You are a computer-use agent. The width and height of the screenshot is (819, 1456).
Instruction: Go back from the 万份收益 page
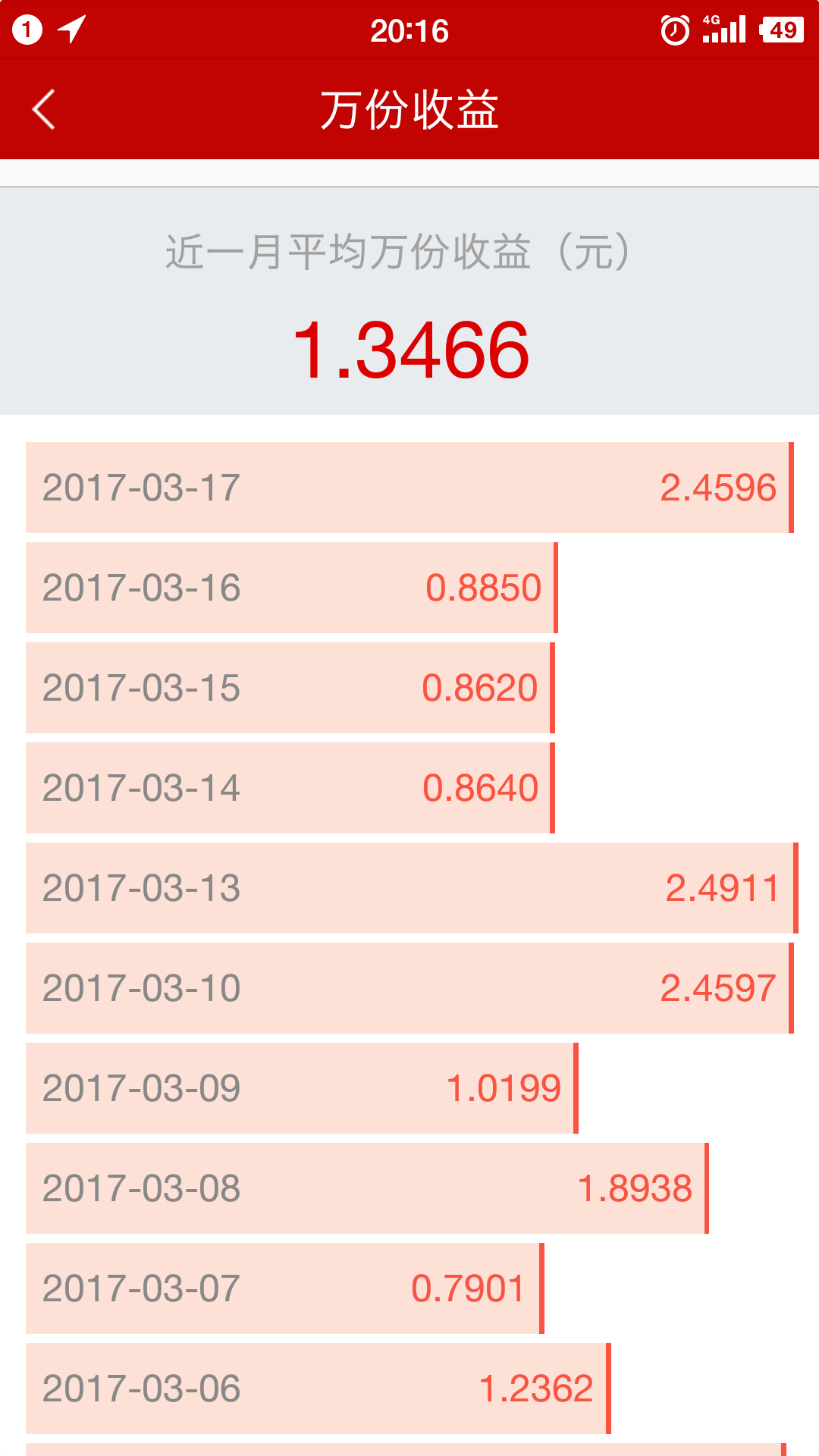(x=44, y=110)
